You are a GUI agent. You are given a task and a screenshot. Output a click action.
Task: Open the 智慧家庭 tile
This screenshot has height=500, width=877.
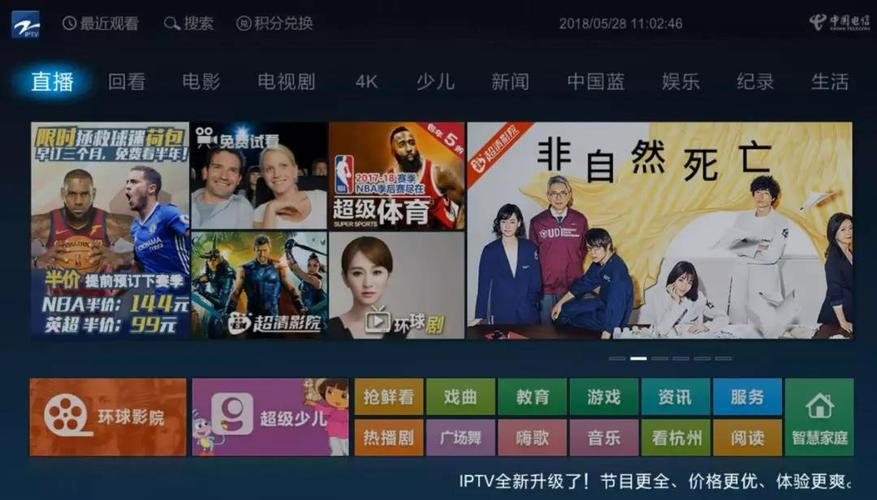point(819,417)
